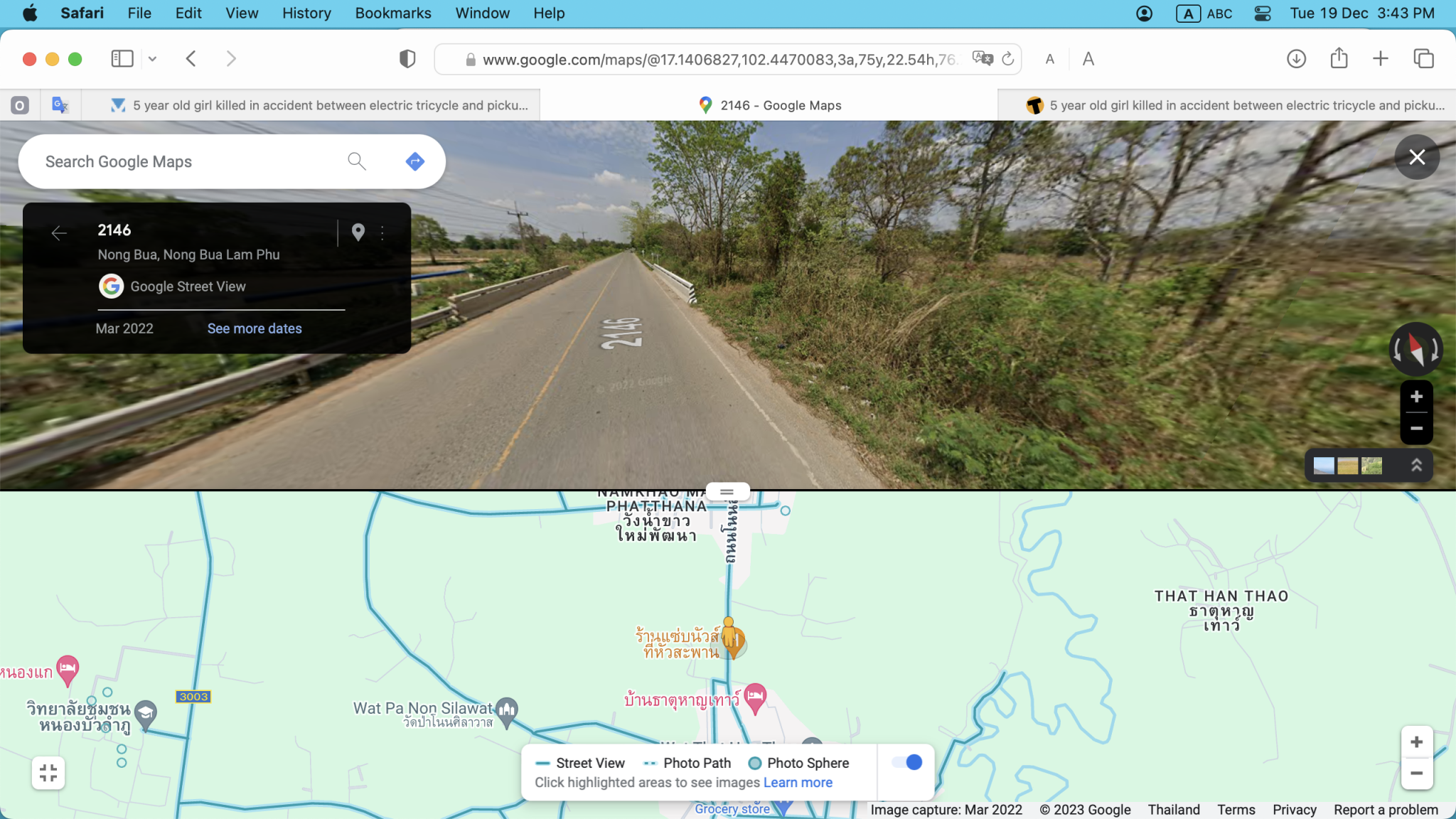Show the Safari sidebar
The image size is (1456, 819).
122,59
